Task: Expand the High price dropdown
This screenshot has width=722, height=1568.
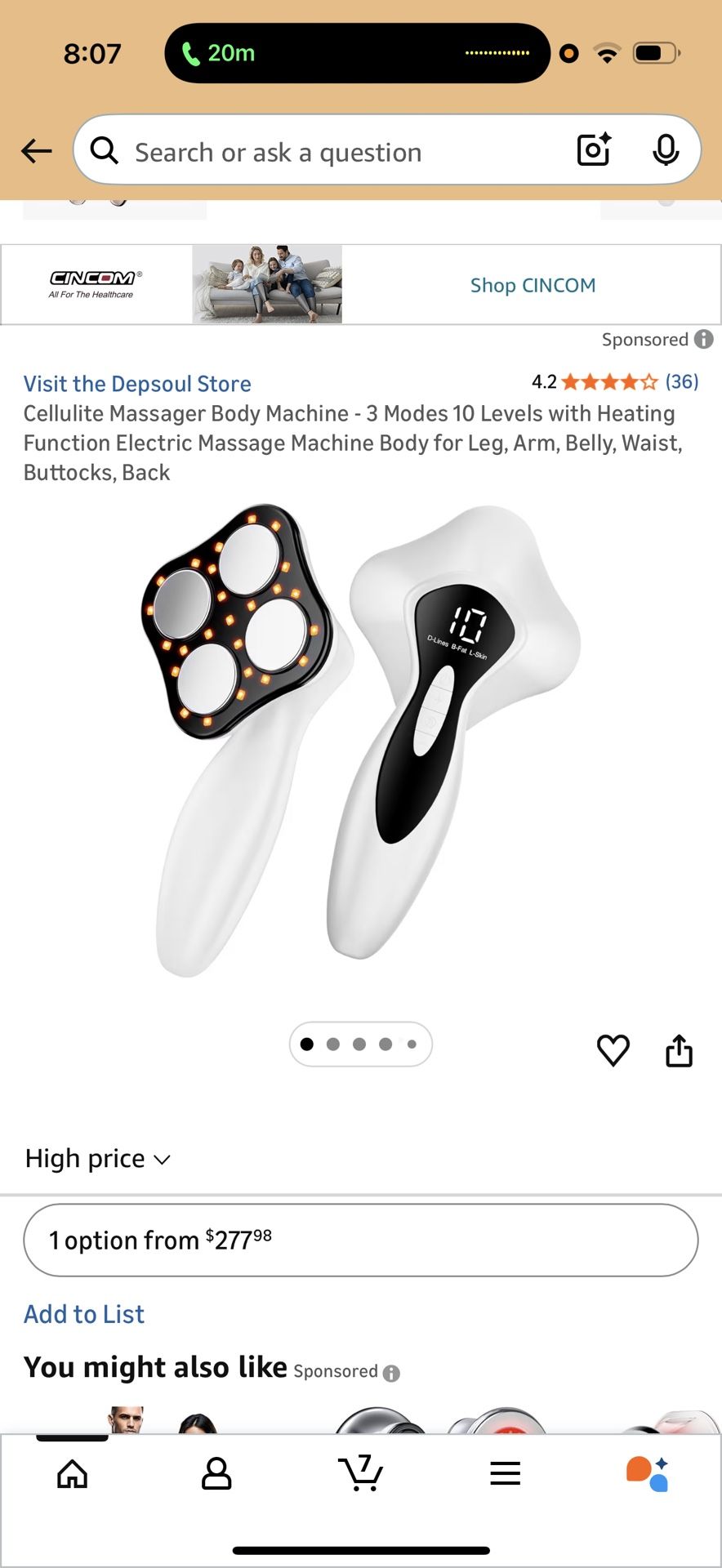Action: click(x=98, y=1159)
